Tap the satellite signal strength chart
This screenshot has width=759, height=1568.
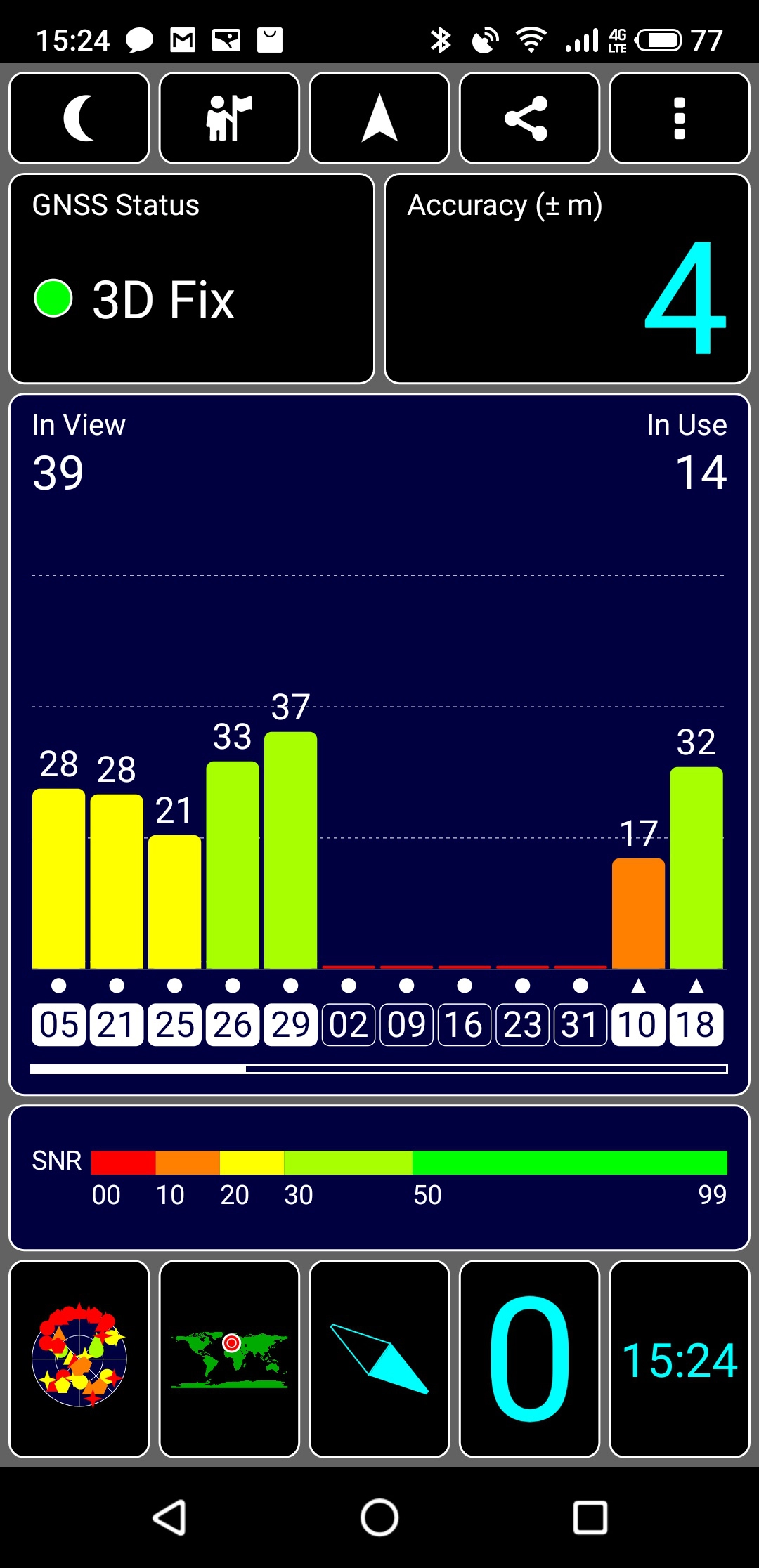(x=379, y=745)
